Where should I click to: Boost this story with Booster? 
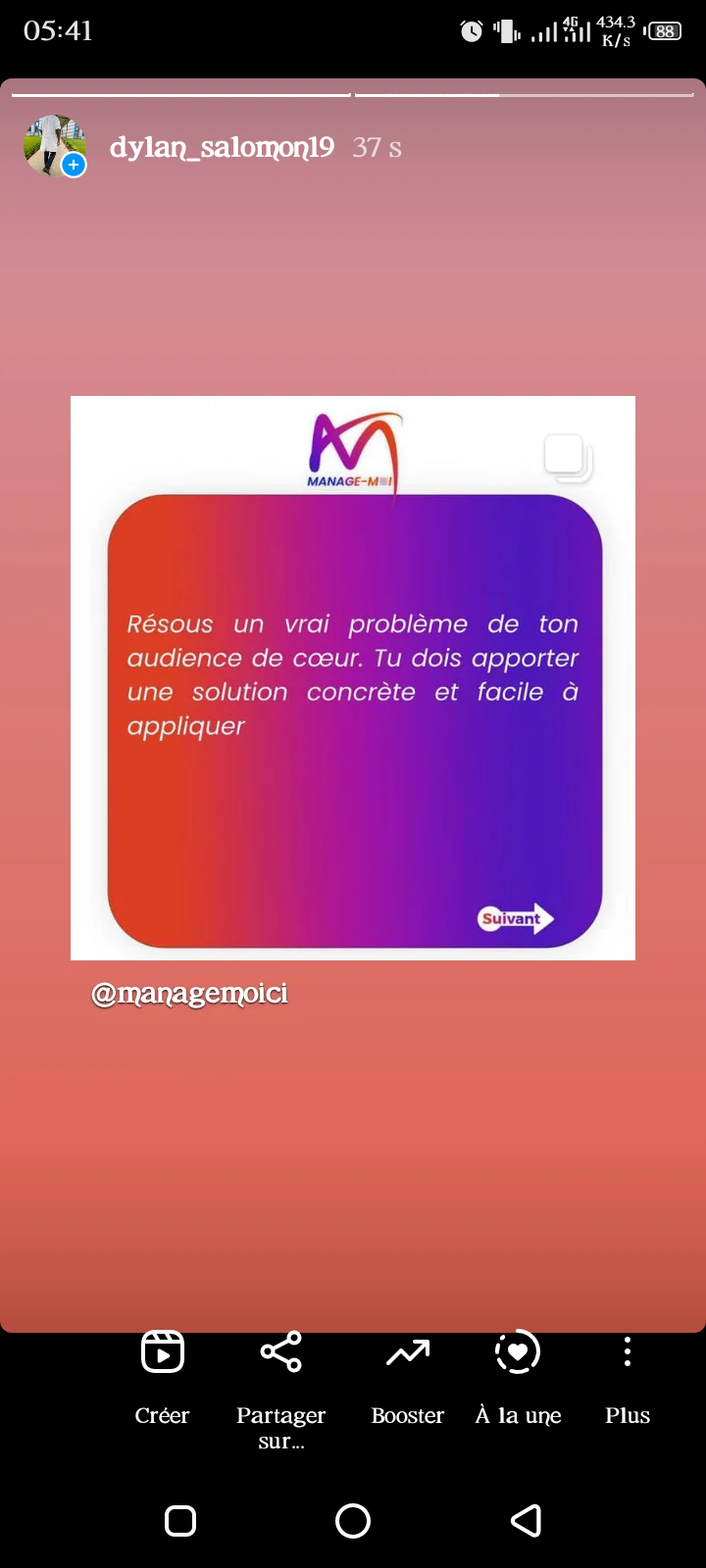(408, 1377)
